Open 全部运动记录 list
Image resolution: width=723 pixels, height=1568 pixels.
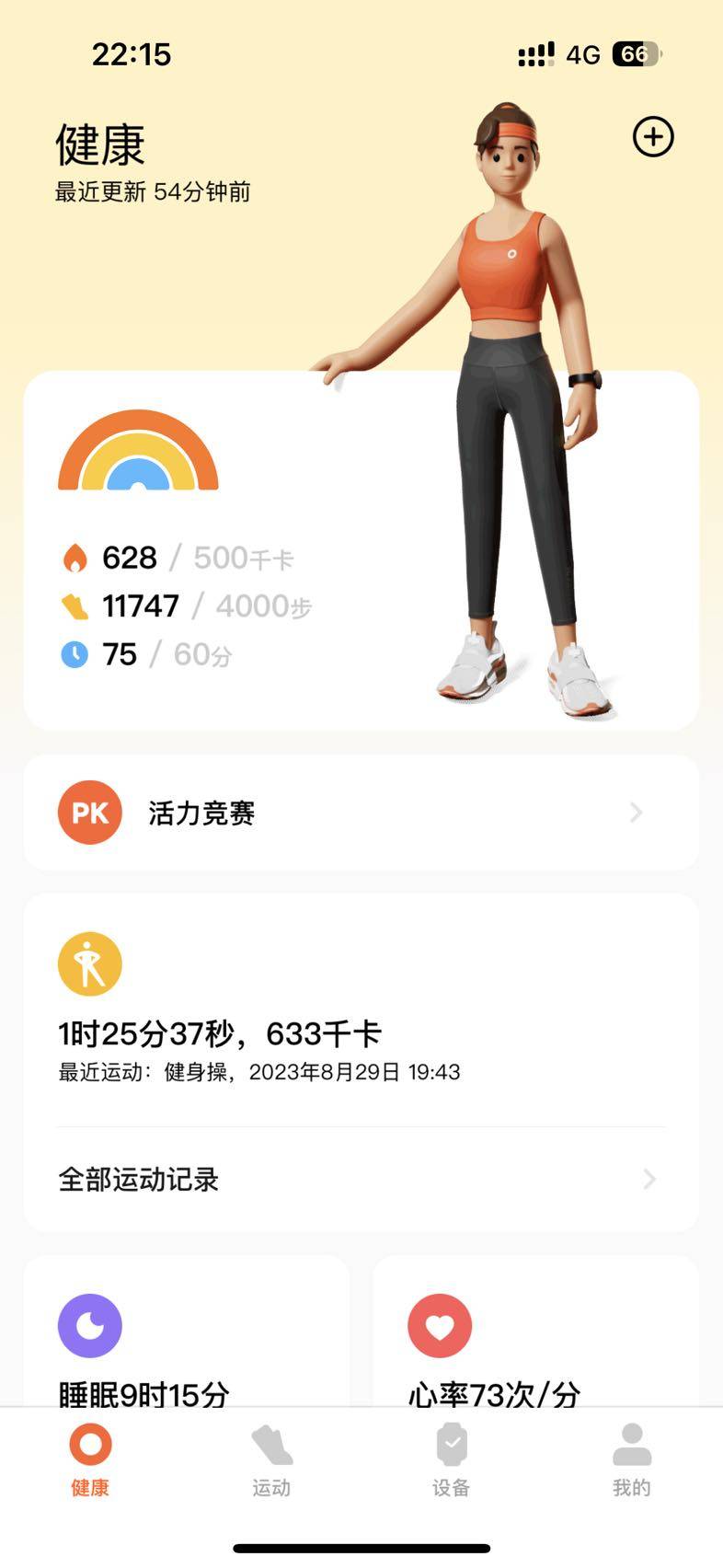[361, 1179]
